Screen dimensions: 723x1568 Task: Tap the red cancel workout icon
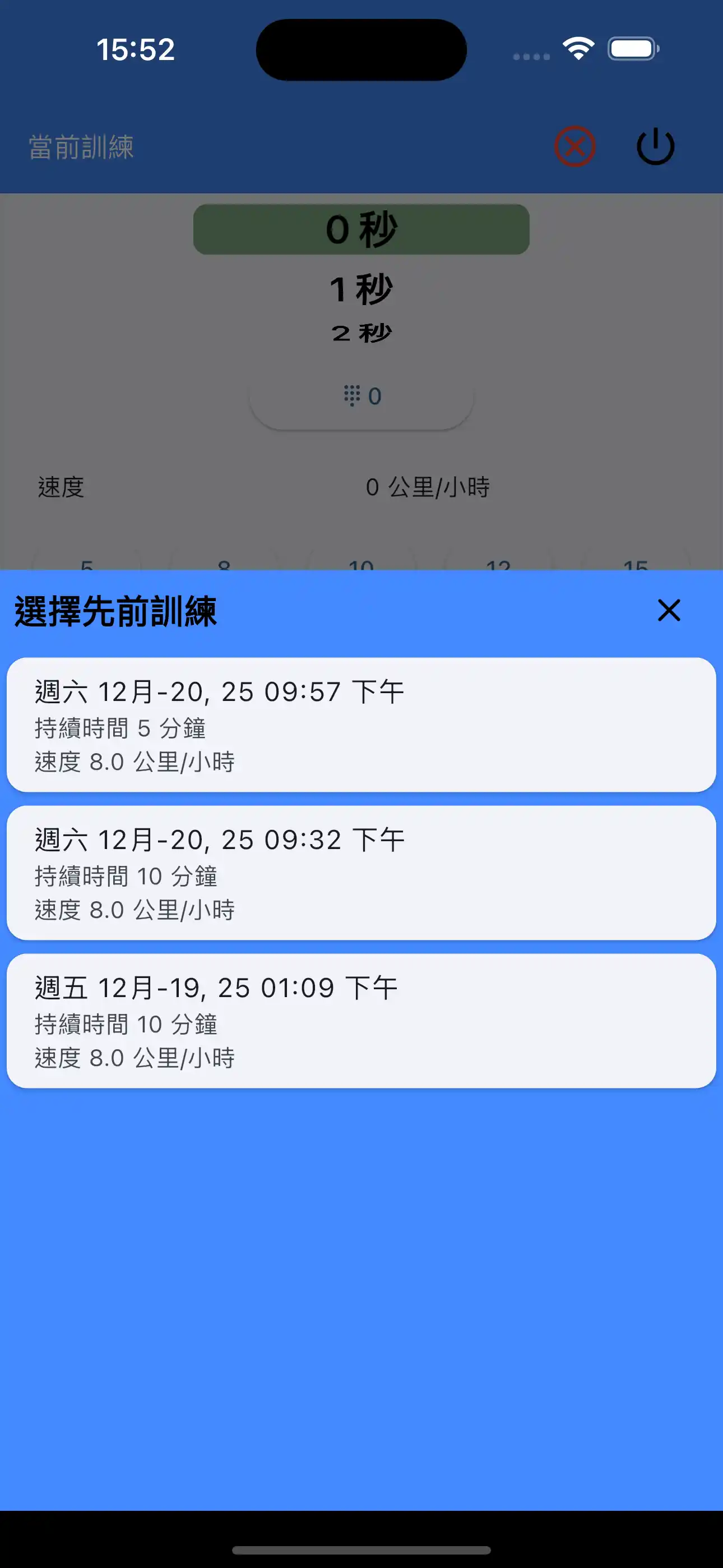pyautogui.click(x=575, y=145)
